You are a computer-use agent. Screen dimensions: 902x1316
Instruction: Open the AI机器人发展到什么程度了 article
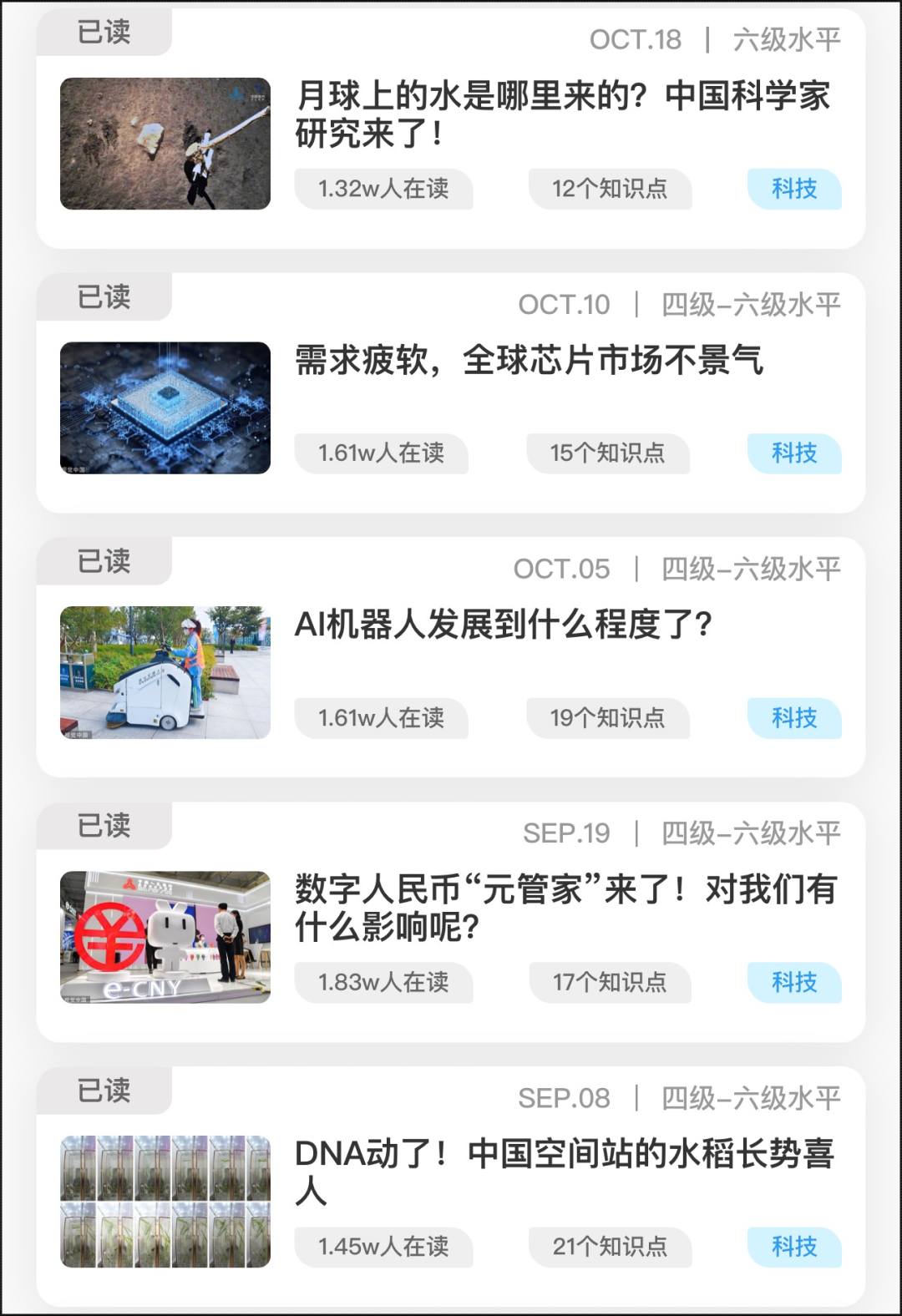coord(451,657)
